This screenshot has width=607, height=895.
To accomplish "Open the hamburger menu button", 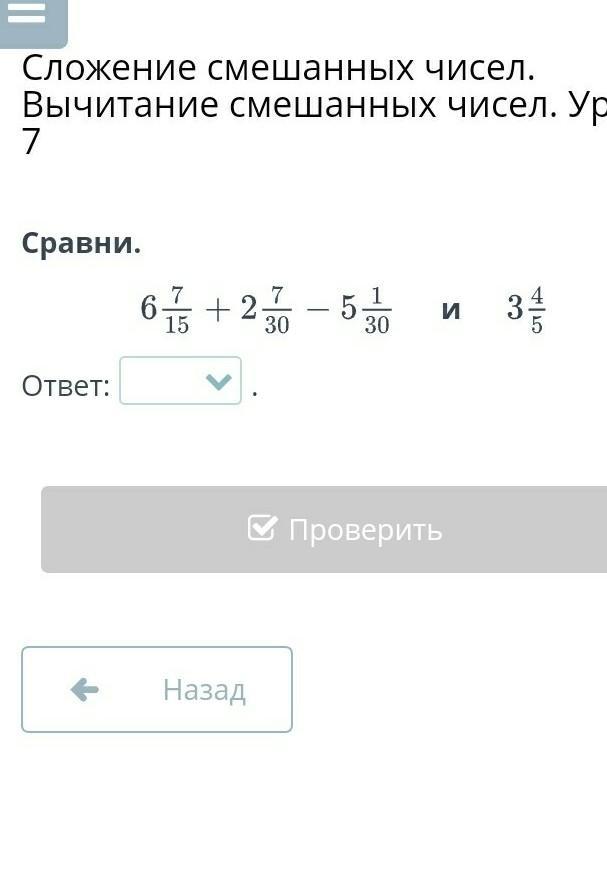I will 31,17.
